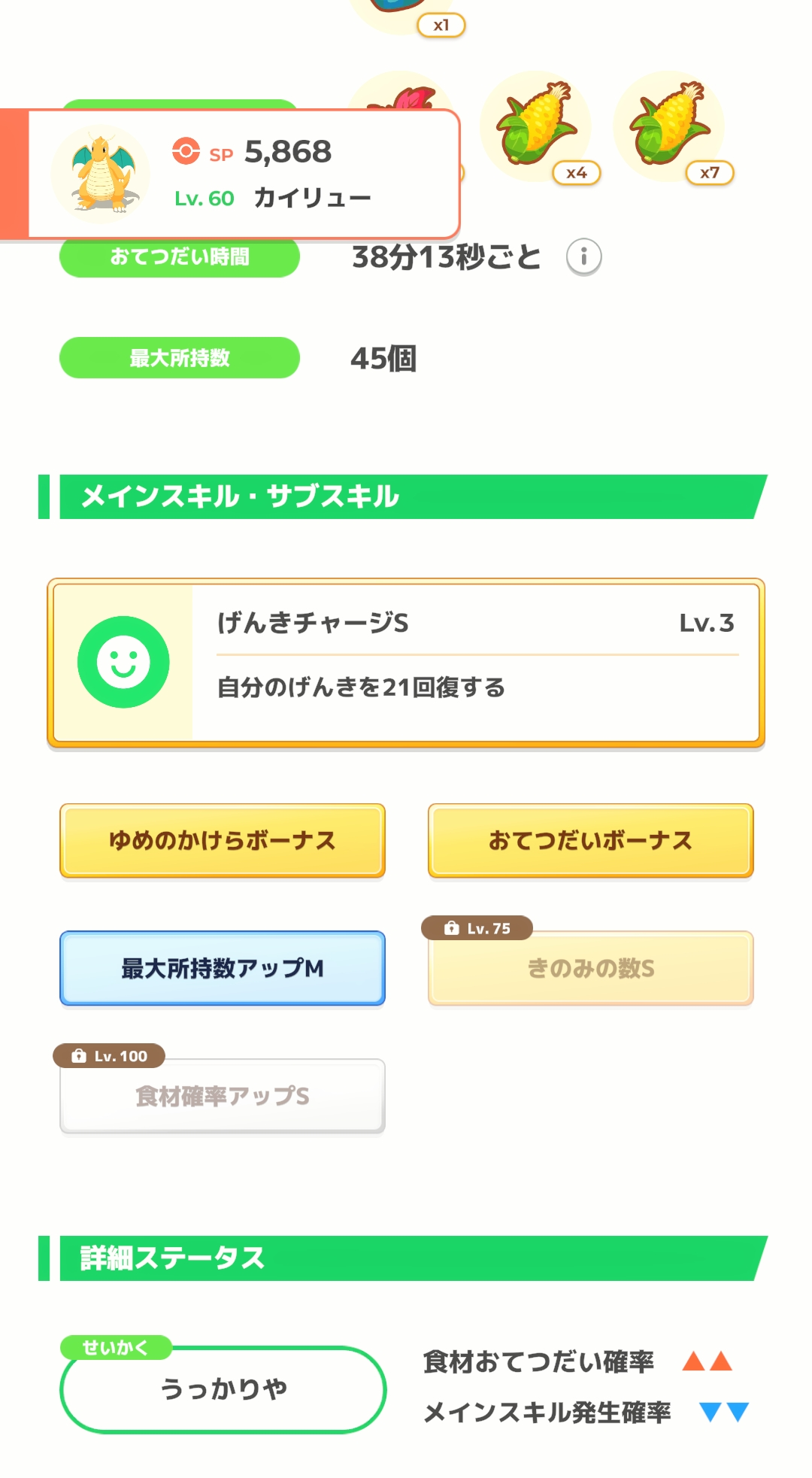Screen dimensions: 812x1478
Task: Tap the corn ingredient with x7
Action: click(671, 126)
